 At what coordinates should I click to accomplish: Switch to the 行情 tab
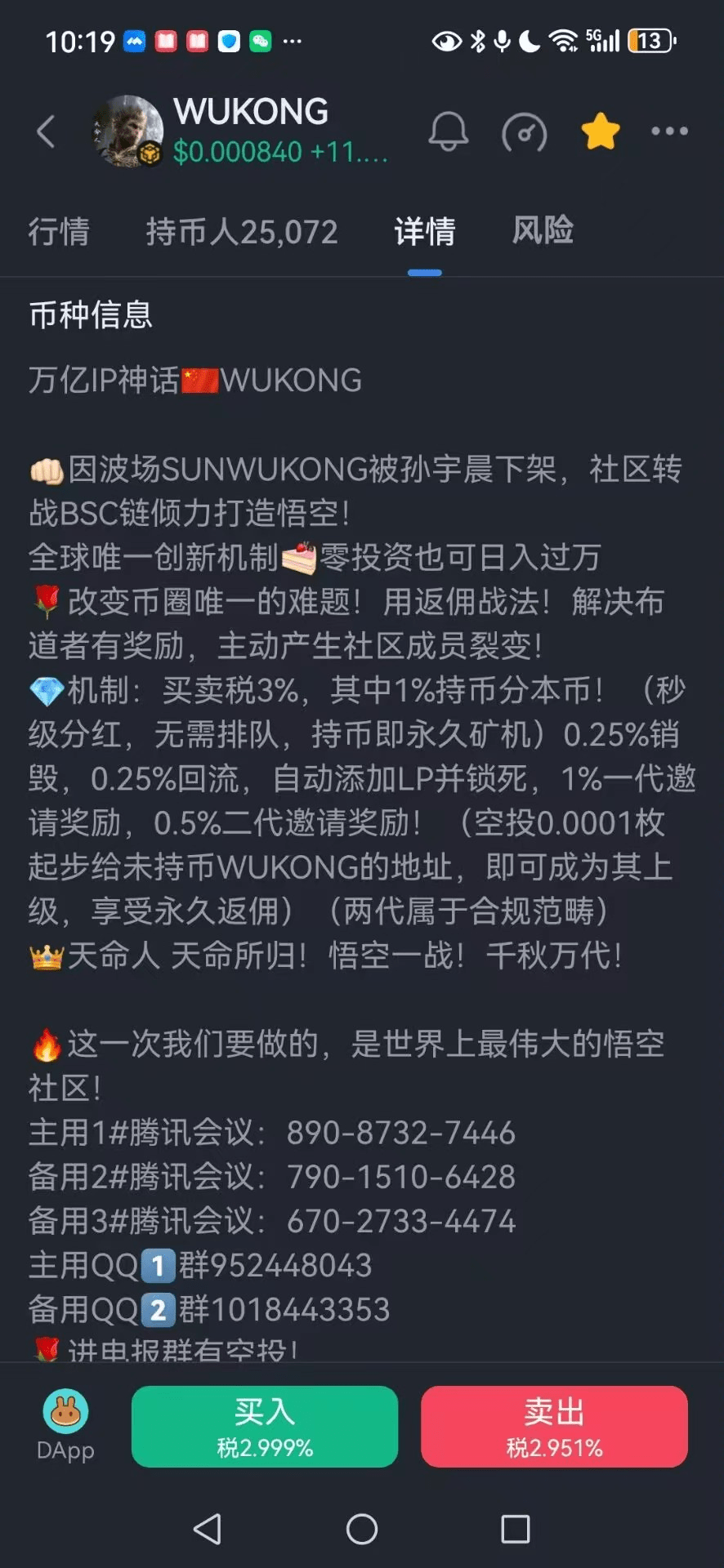pyautogui.click(x=59, y=232)
